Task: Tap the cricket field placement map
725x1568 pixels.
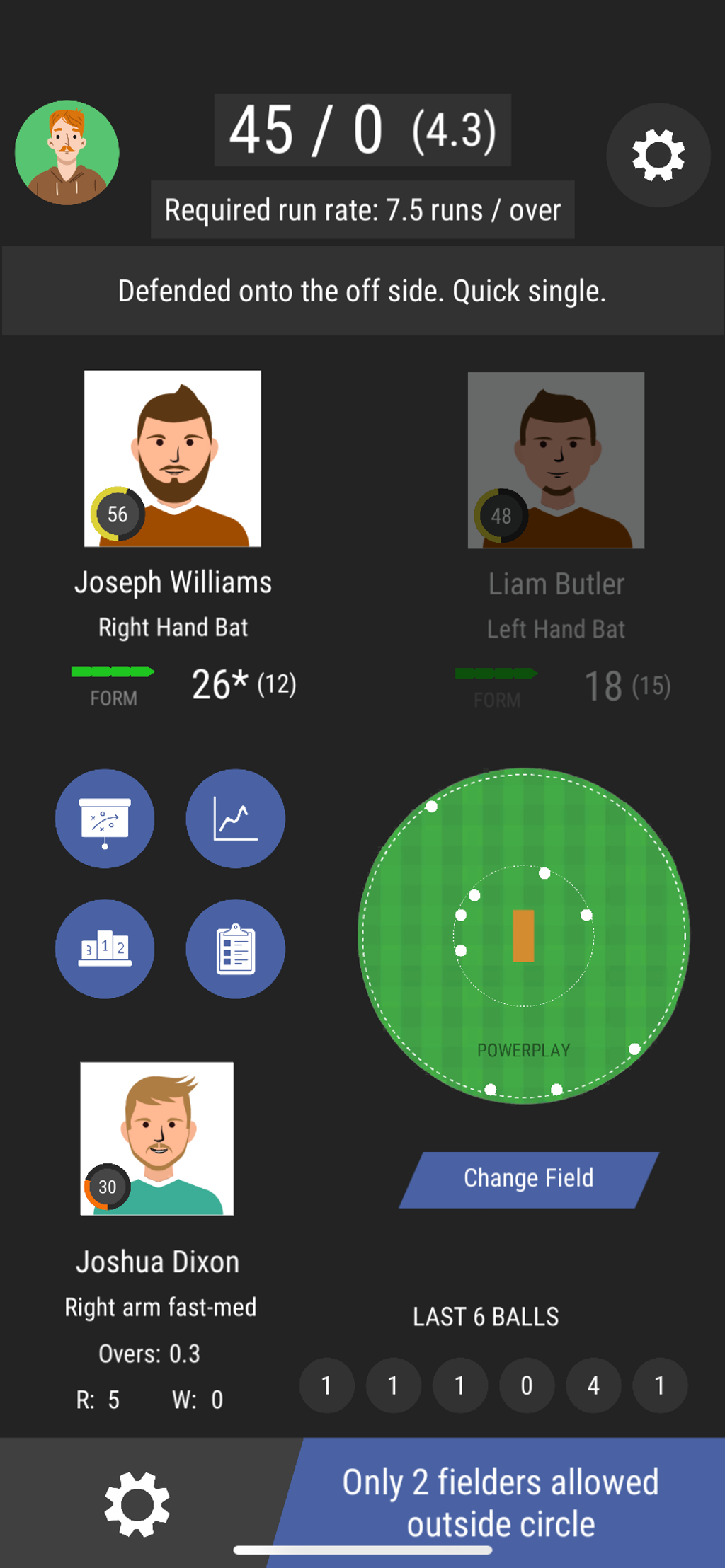Action: click(523, 935)
